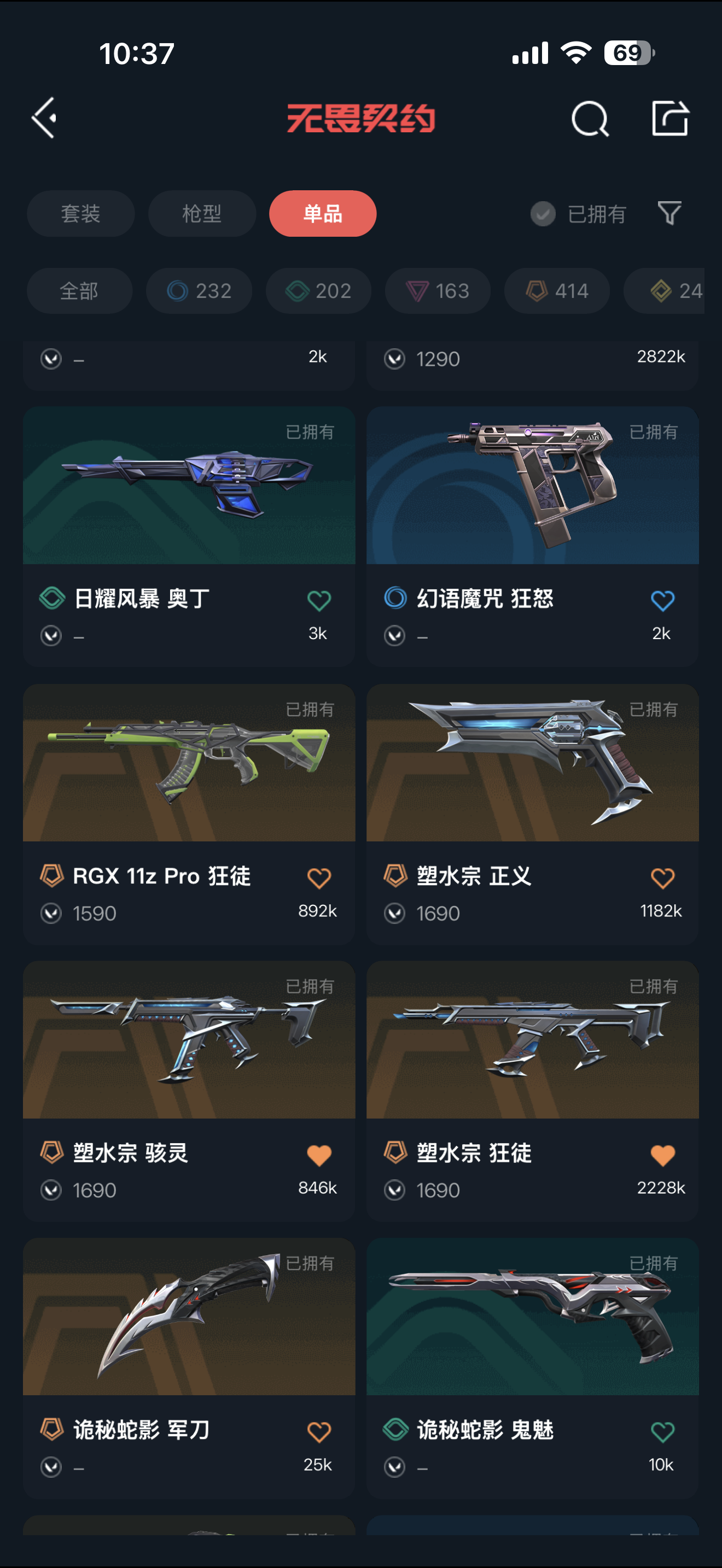Screen dimensions: 722x1568
Task: Filter by the green tier chip 202
Action: (318, 291)
